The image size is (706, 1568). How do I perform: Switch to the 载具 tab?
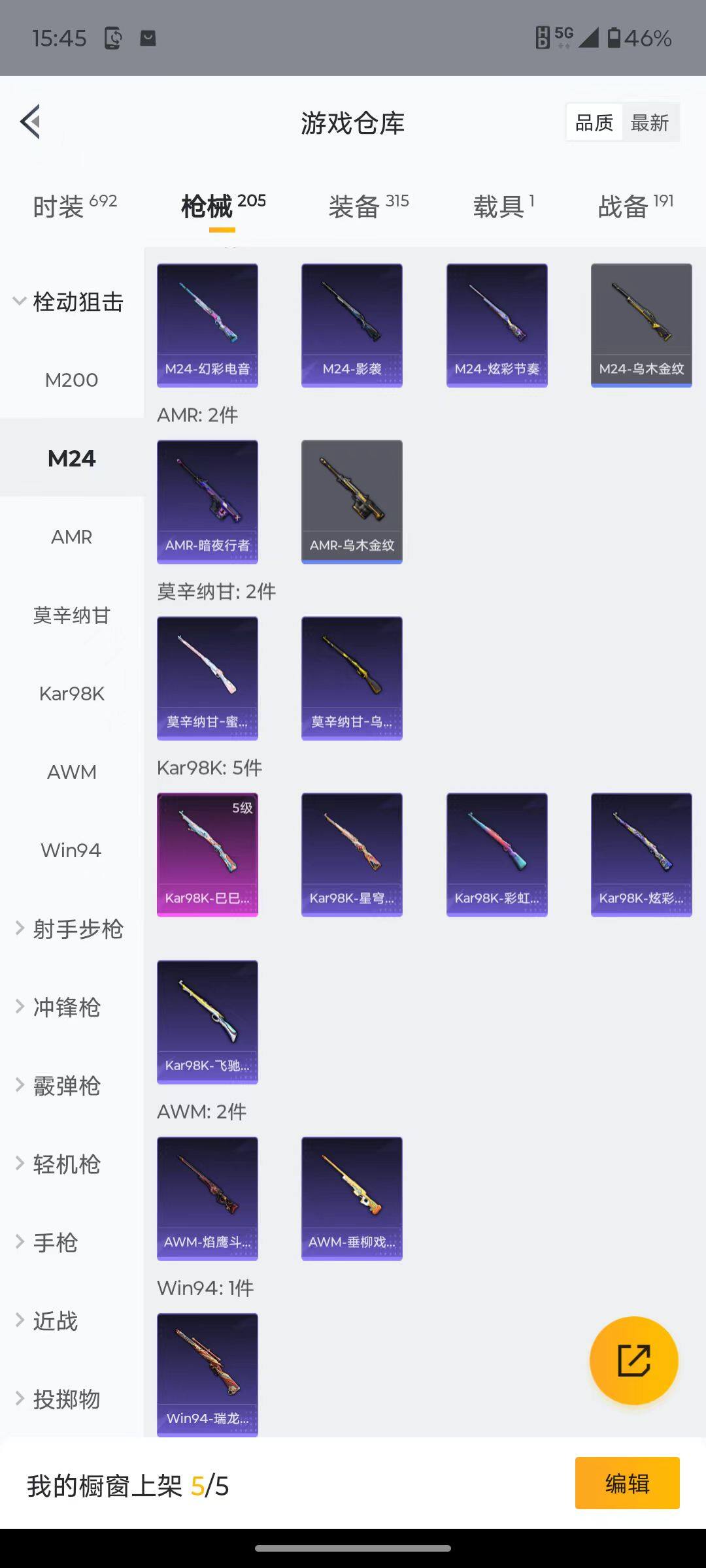click(503, 206)
